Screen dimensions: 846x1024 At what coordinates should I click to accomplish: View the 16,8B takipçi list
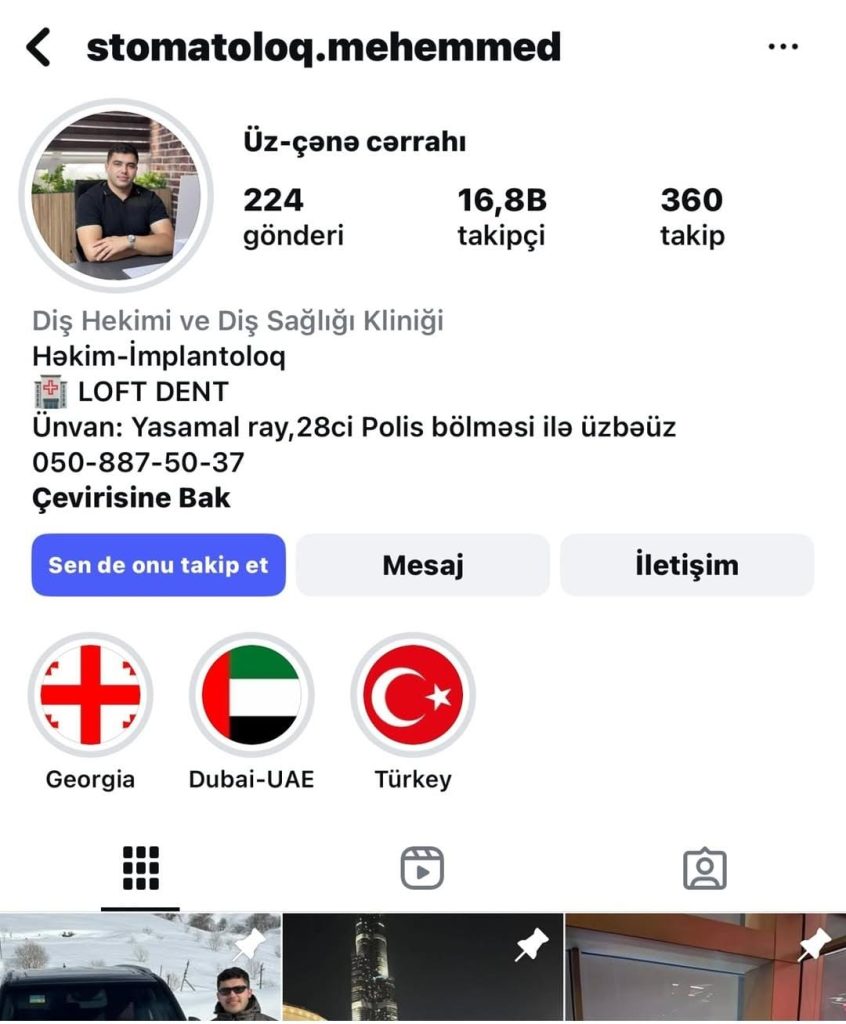(x=502, y=216)
